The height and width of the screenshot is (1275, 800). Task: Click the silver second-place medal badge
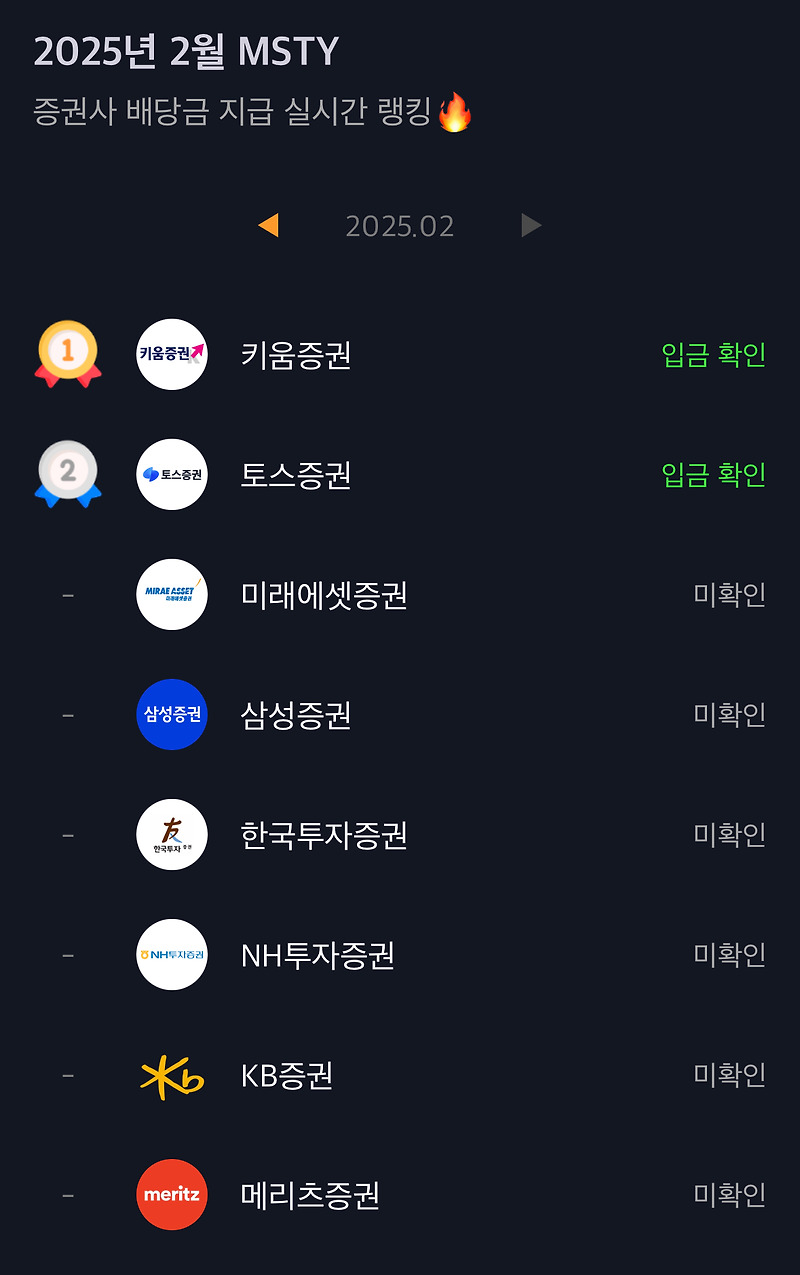[66, 474]
